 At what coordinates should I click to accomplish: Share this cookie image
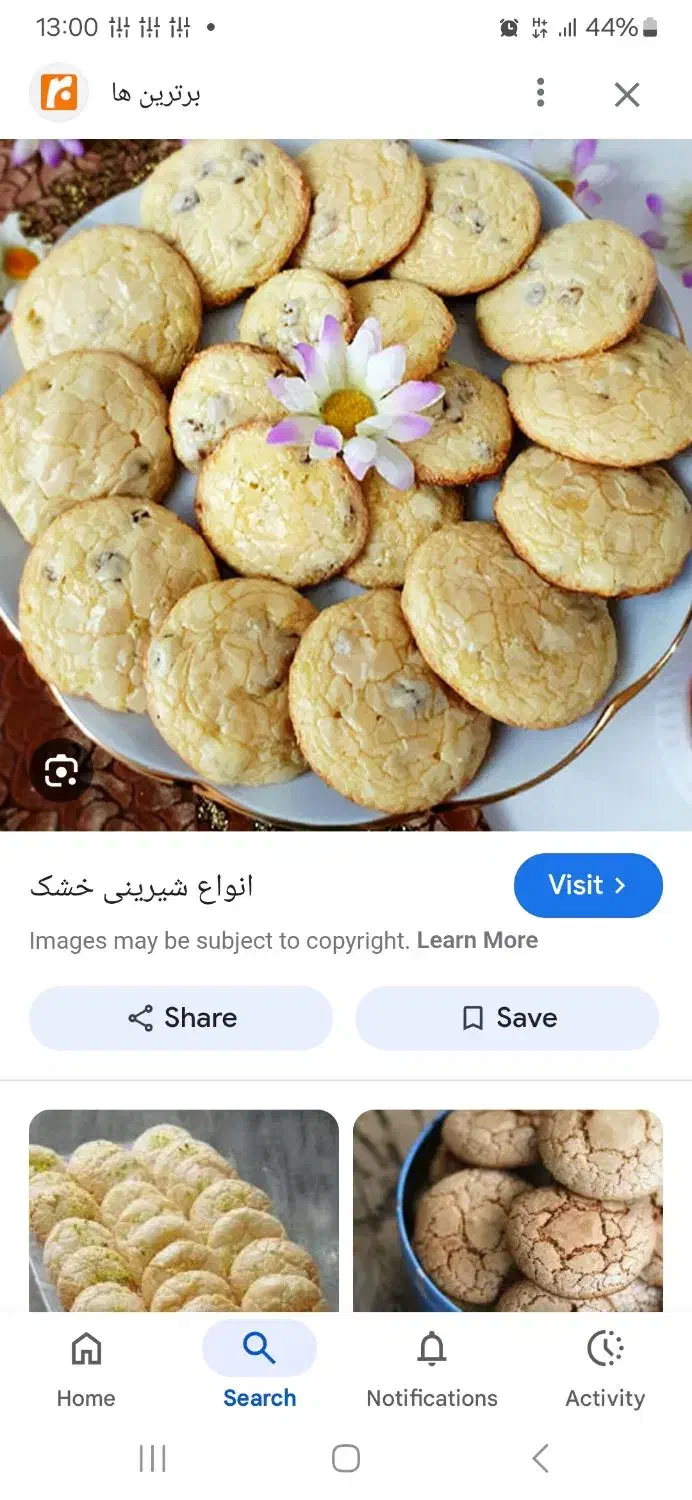(181, 1018)
